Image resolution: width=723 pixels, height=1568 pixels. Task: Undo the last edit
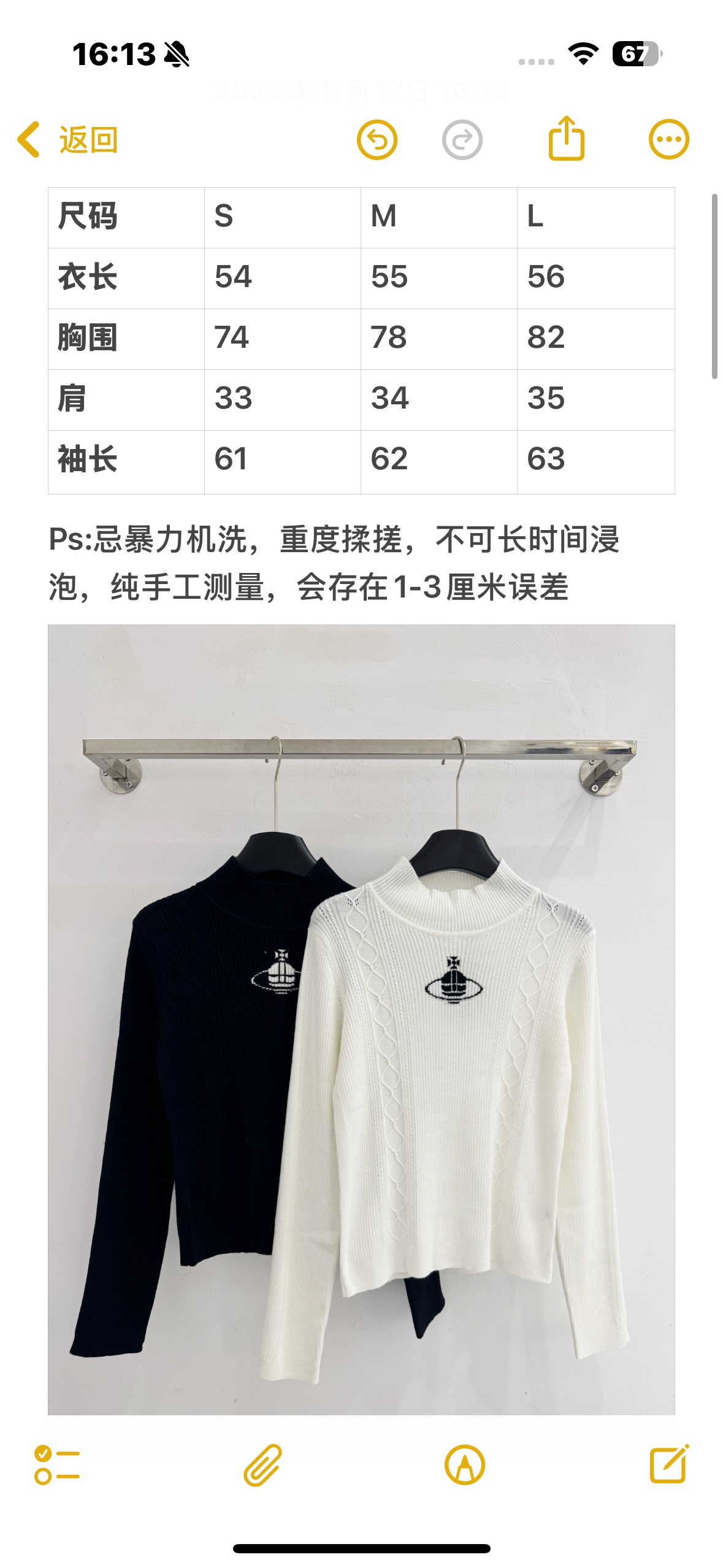tap(377, 140)
